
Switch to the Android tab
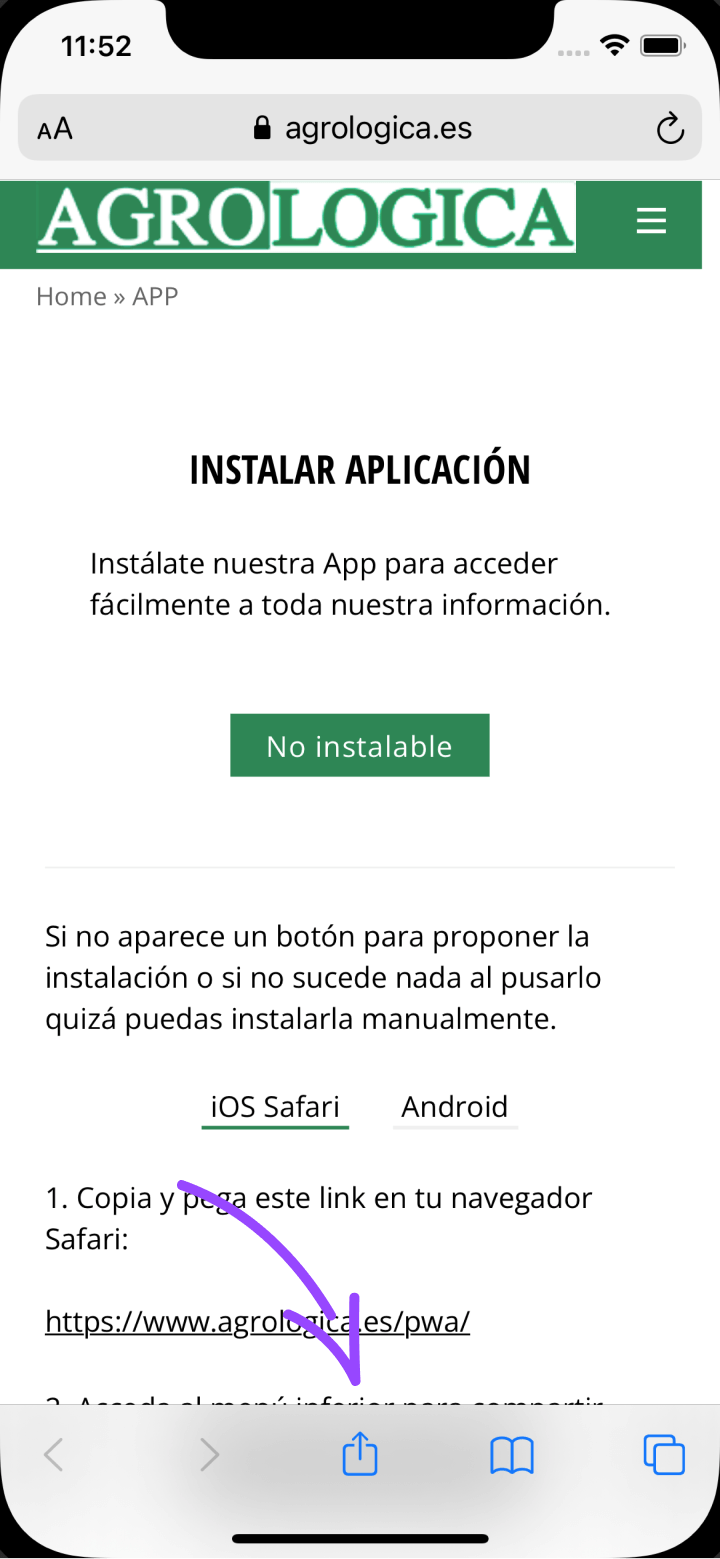point(455,1107)
